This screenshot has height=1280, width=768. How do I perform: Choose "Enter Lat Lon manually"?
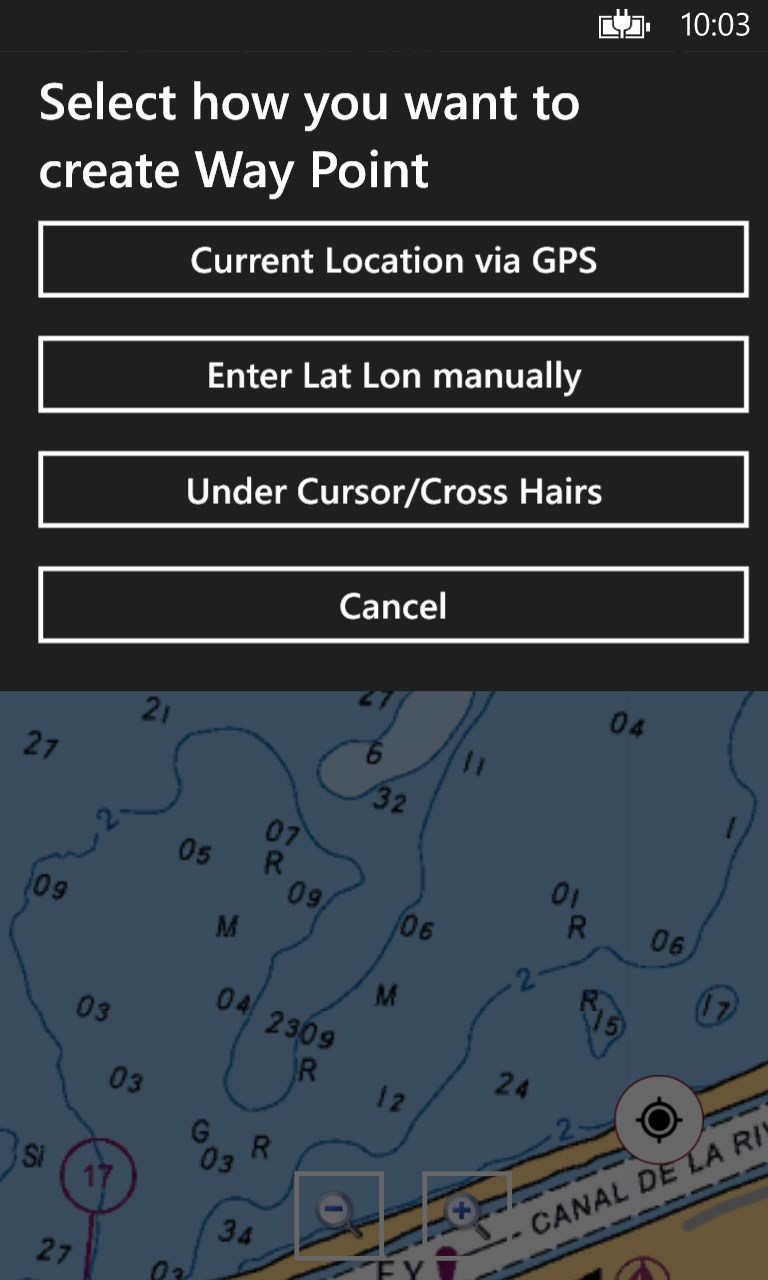(392, 375)
